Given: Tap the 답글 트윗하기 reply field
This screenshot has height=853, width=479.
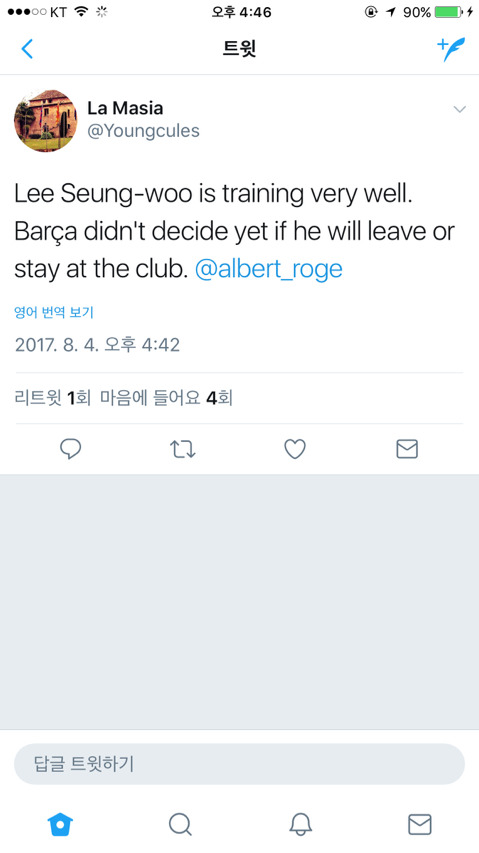Looking at the screenshot, I should click(239, 764).
